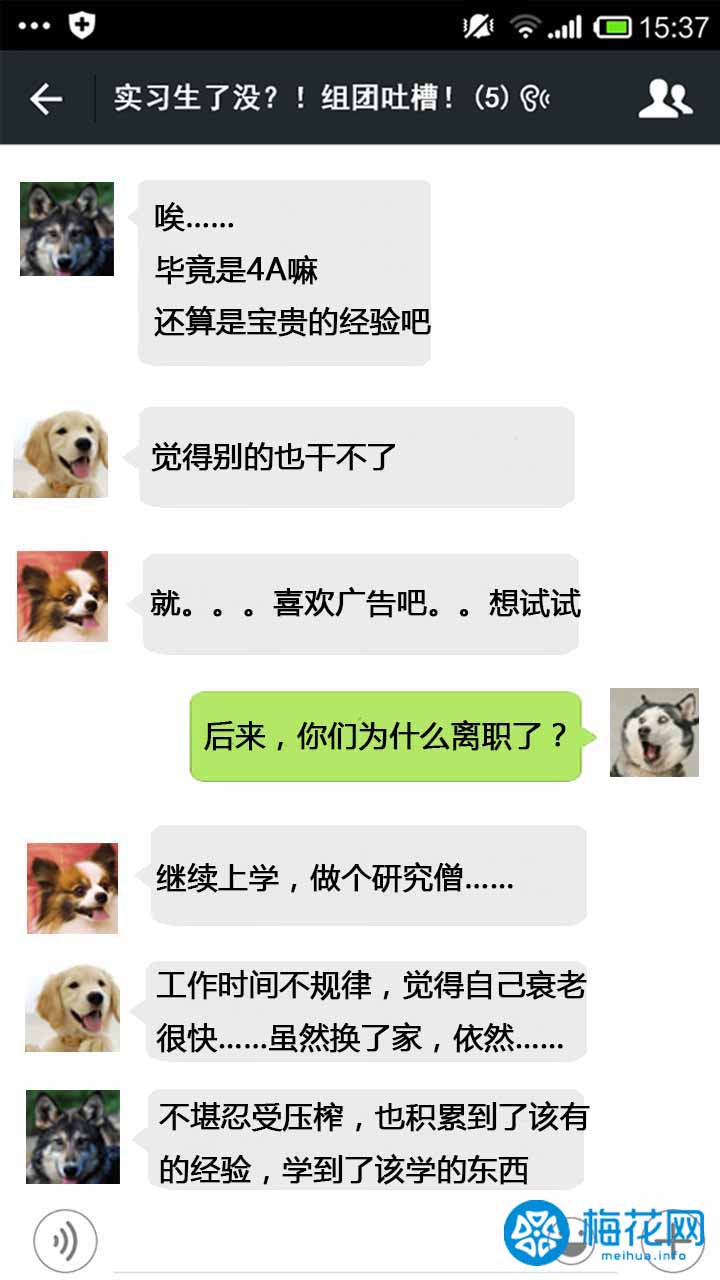Open avatar beside "不堪忍受压榨" message
This screenshot has width=720, height=1280.
coord(72,1137)
